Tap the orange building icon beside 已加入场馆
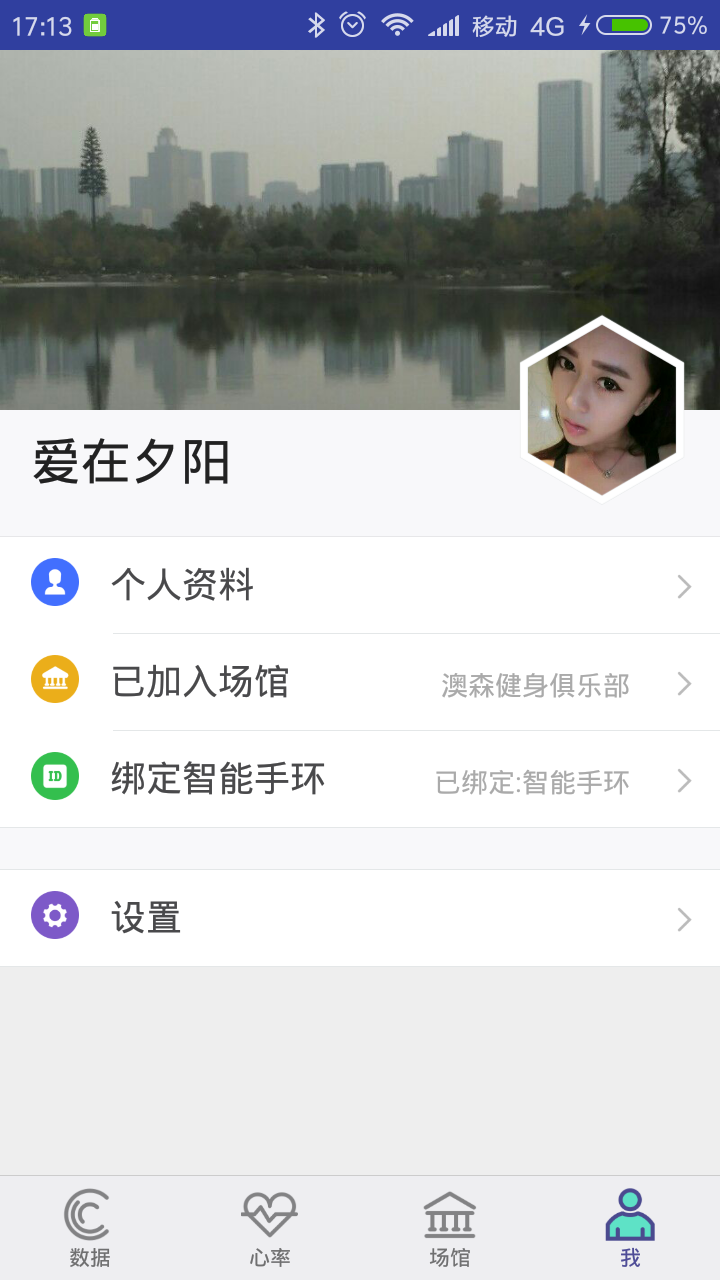720x1280 pixels. [55, 678]
